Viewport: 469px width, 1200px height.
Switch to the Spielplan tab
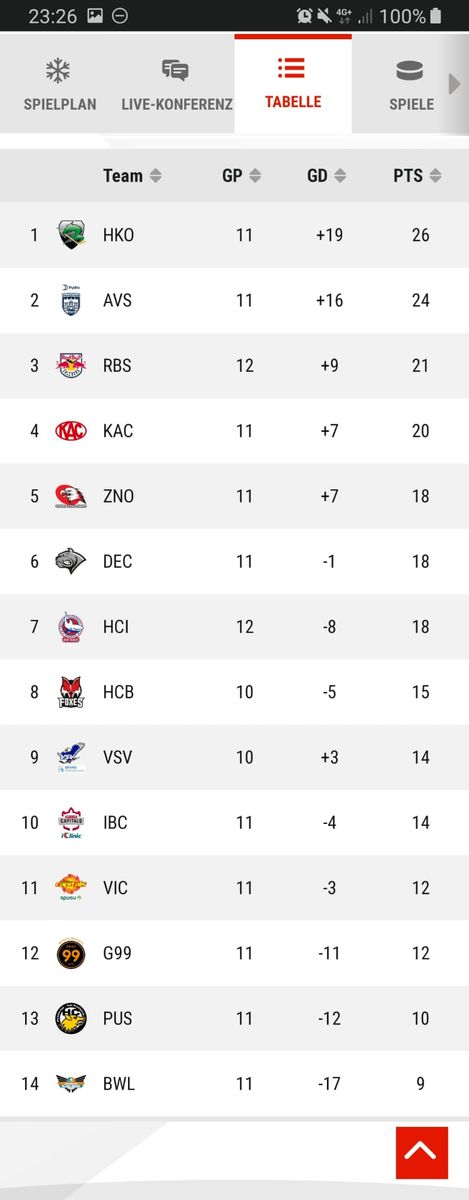click(x=59, y=84)
